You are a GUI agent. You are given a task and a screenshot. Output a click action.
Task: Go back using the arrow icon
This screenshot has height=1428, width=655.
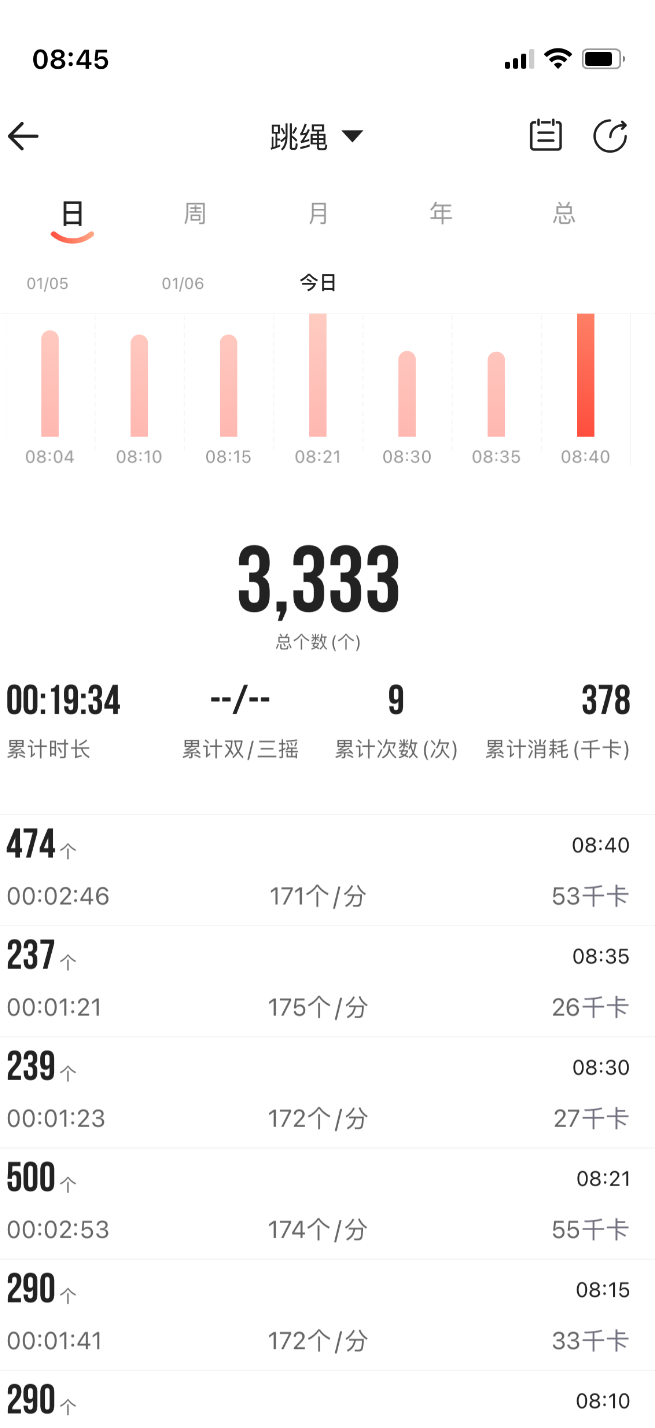[x=23, y=136]
